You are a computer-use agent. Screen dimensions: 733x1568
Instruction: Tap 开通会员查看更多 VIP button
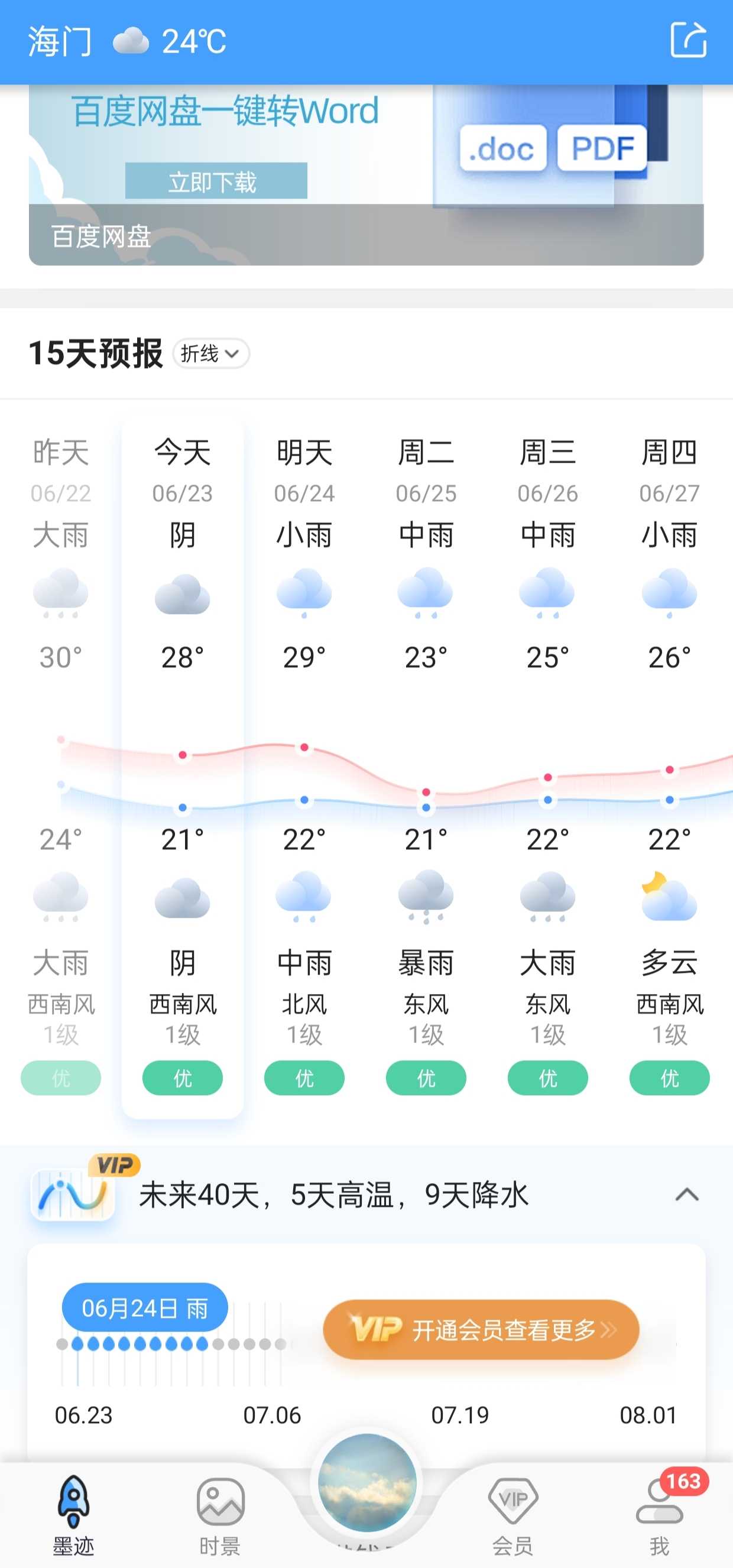[481, 1329]
